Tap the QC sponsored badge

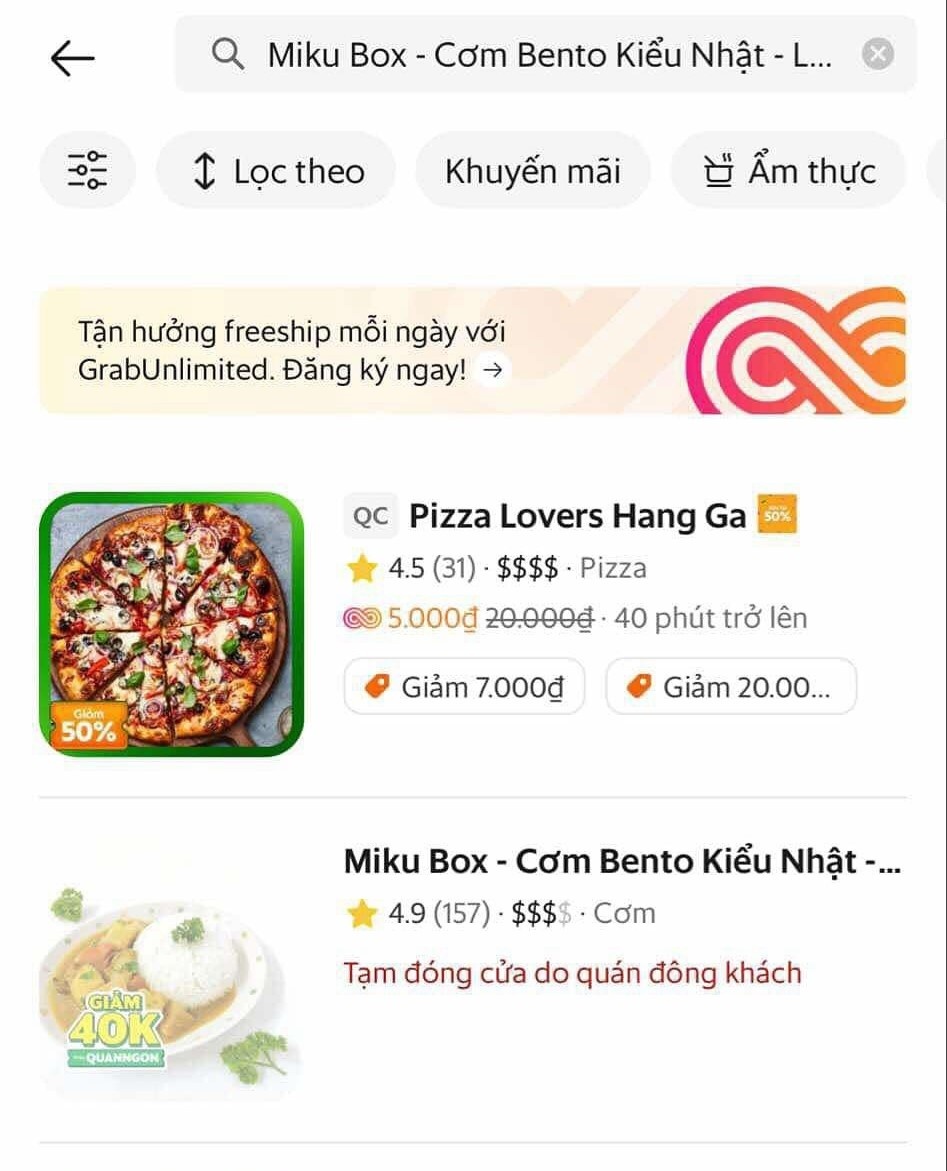pyautogui.click(x=369, y=515)
